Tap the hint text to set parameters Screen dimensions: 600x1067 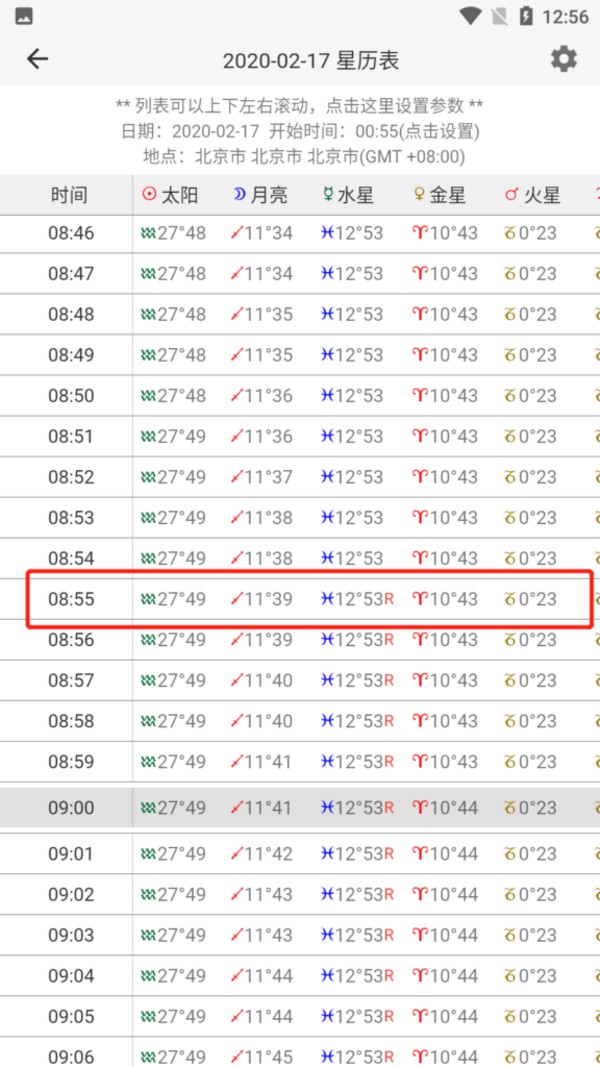coord(300,106)
